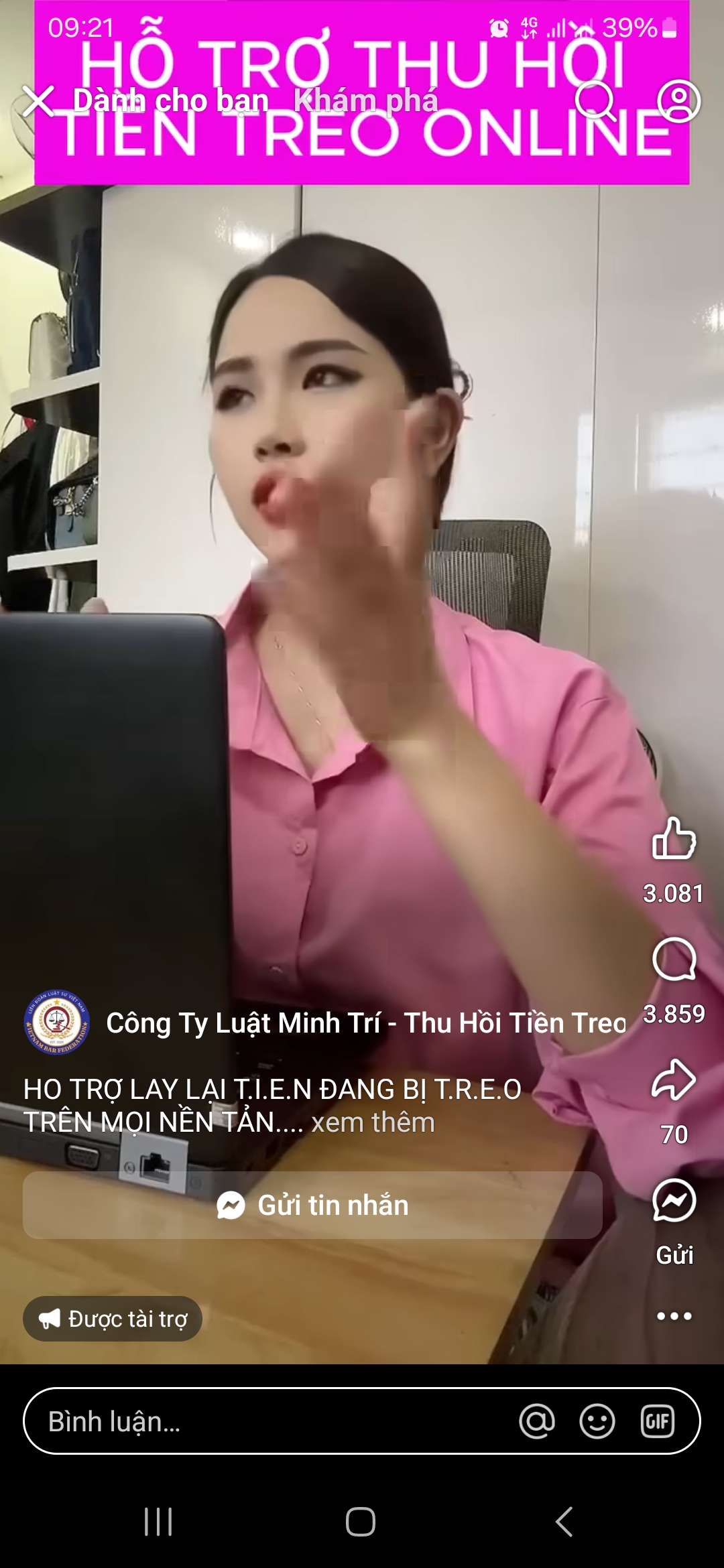Tap the Bình luận comment field

[x=268, y=1421]
